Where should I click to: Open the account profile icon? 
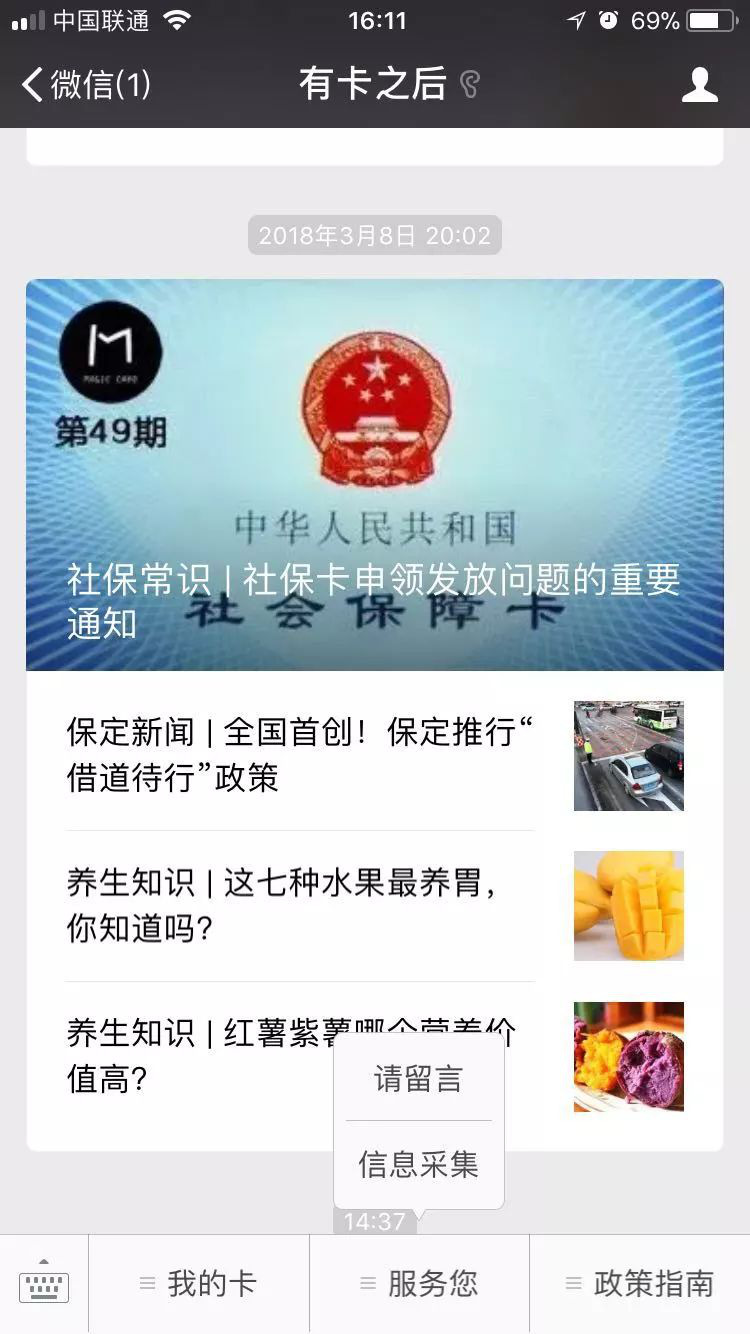(699, 85)
